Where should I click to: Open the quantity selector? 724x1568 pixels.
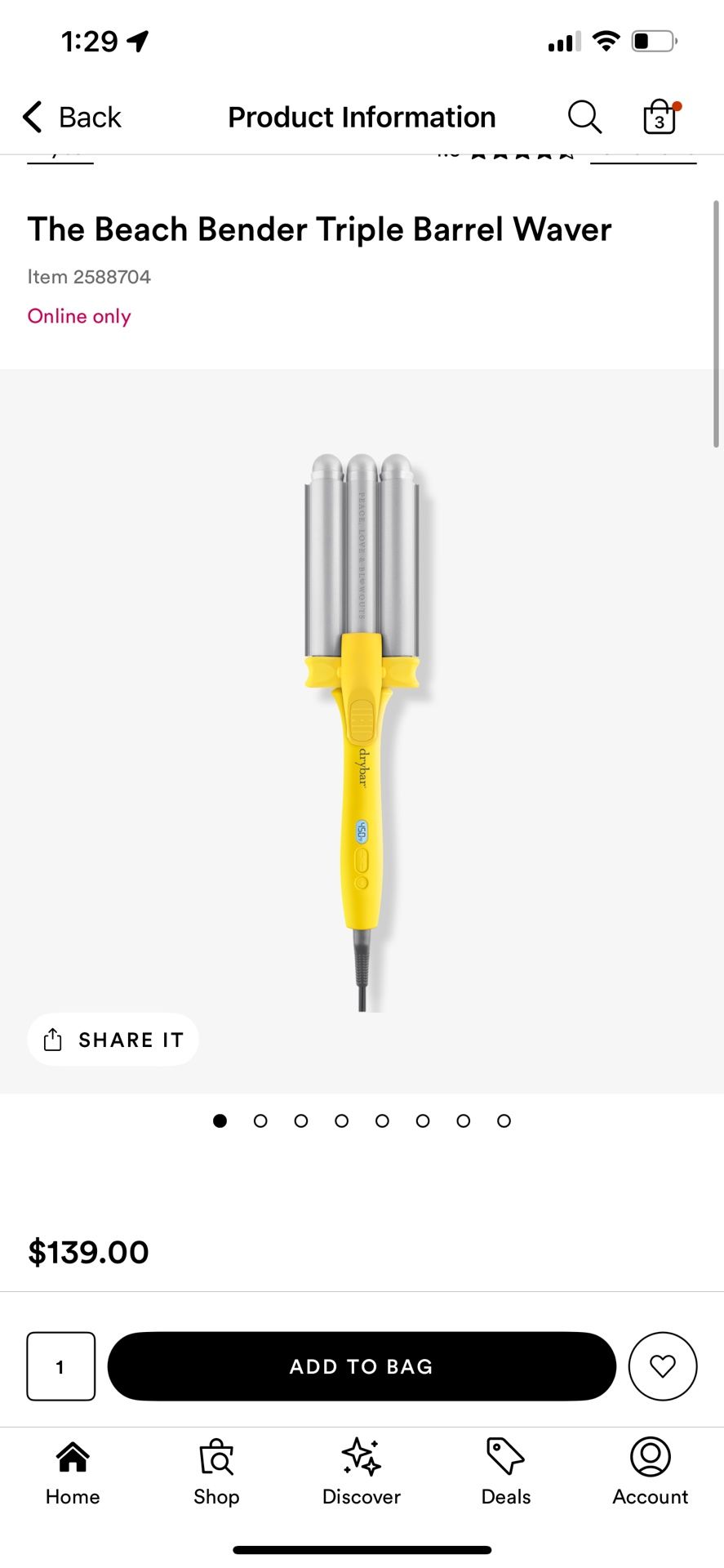[x=61, y=1366]
